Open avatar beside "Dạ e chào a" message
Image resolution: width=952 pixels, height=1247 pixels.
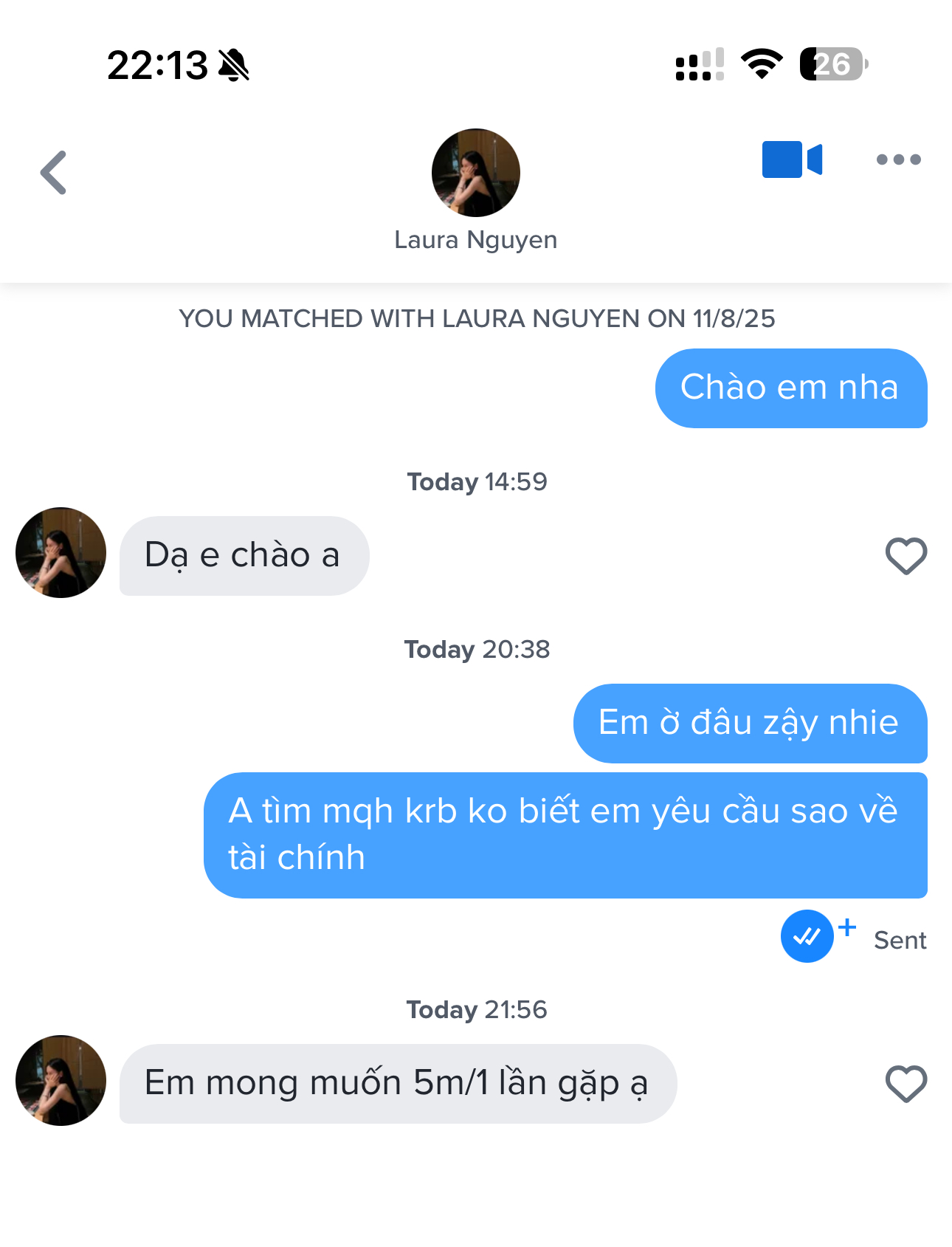click(x=61, y=552)
